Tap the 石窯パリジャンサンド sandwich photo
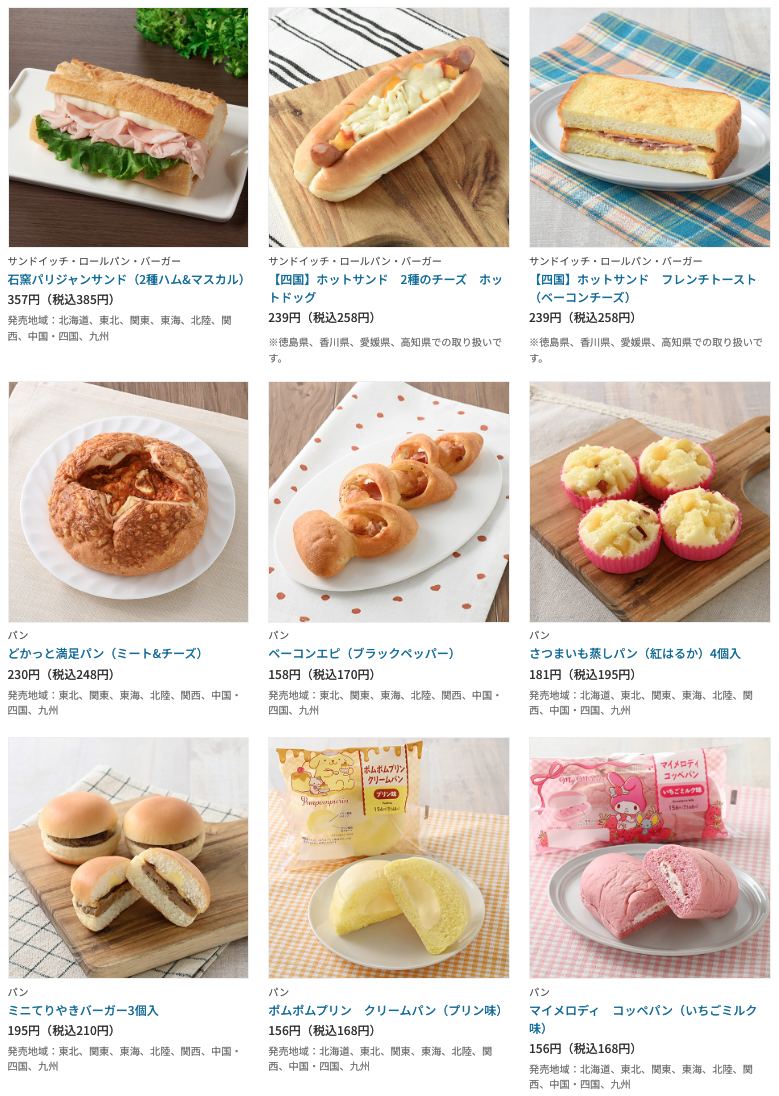779x1096 pixels. coord(128,127)
